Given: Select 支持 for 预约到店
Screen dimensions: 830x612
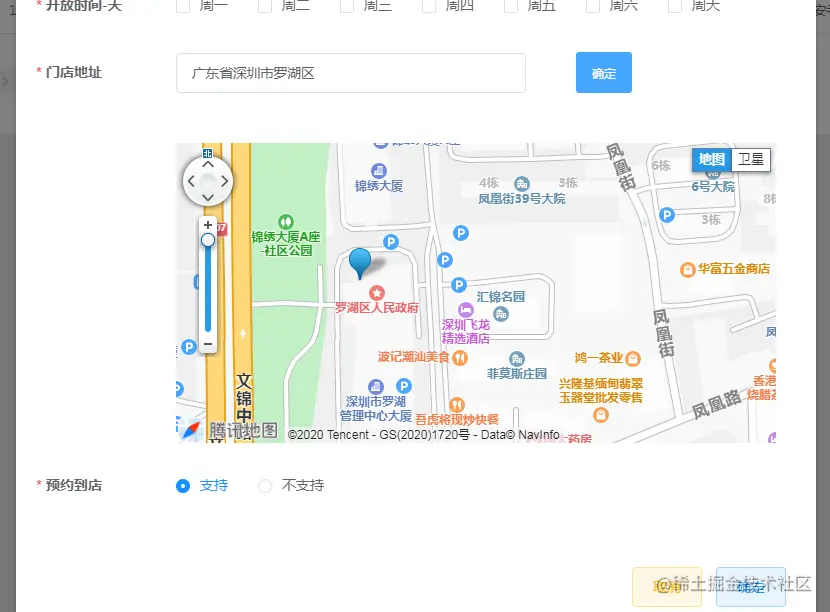Looking at the screenshot, I should pos(183,486).
